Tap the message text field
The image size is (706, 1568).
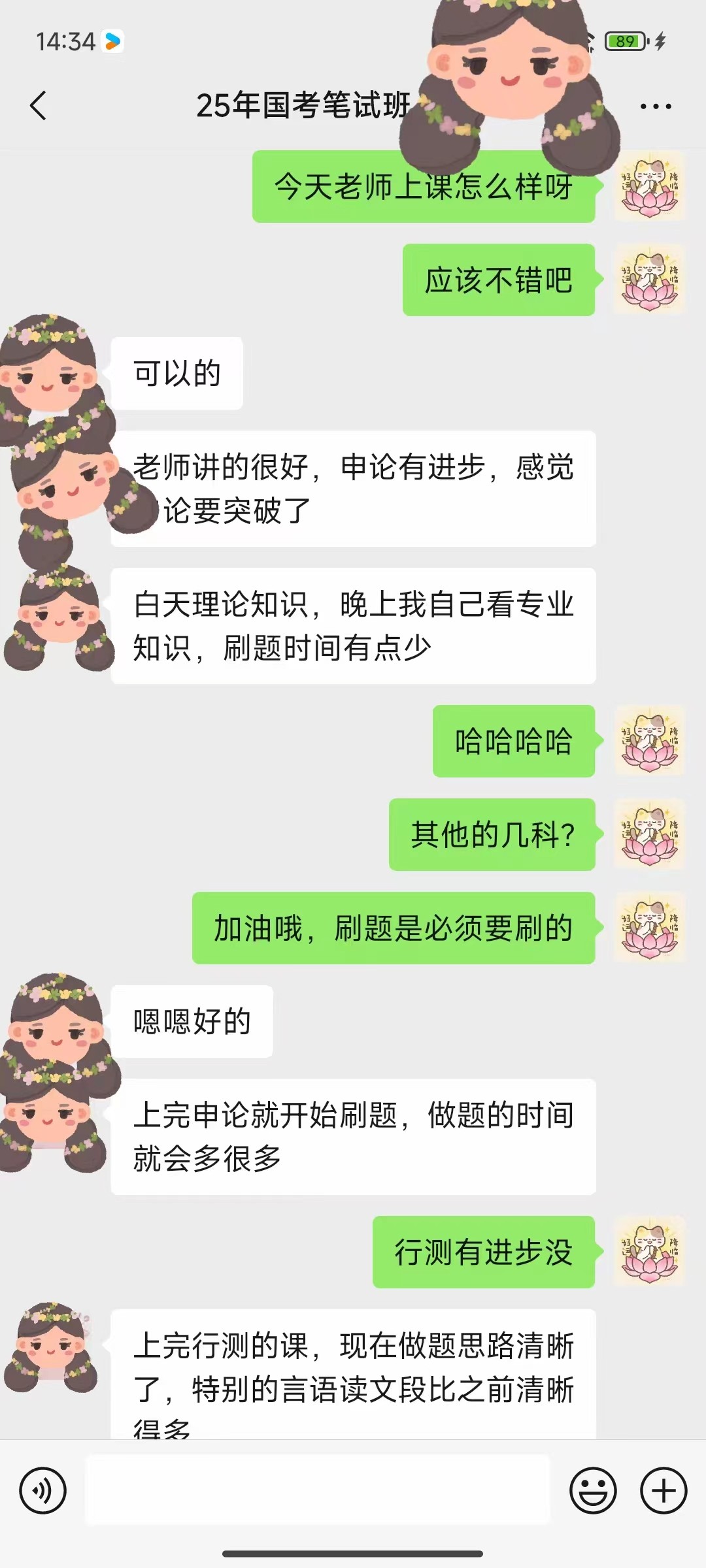[x=318, y=1491]
